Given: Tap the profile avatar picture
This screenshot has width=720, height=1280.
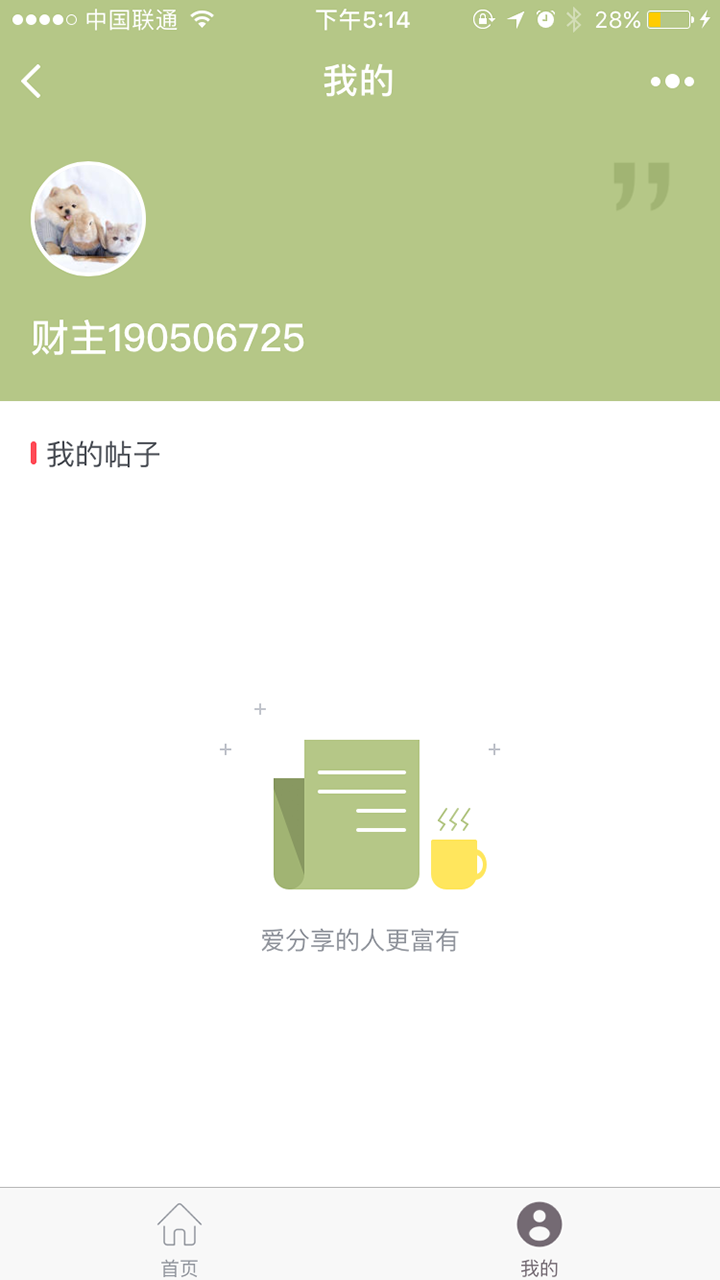Looking at the screenshot, I should pyautogui.click(x=88, y=219).
